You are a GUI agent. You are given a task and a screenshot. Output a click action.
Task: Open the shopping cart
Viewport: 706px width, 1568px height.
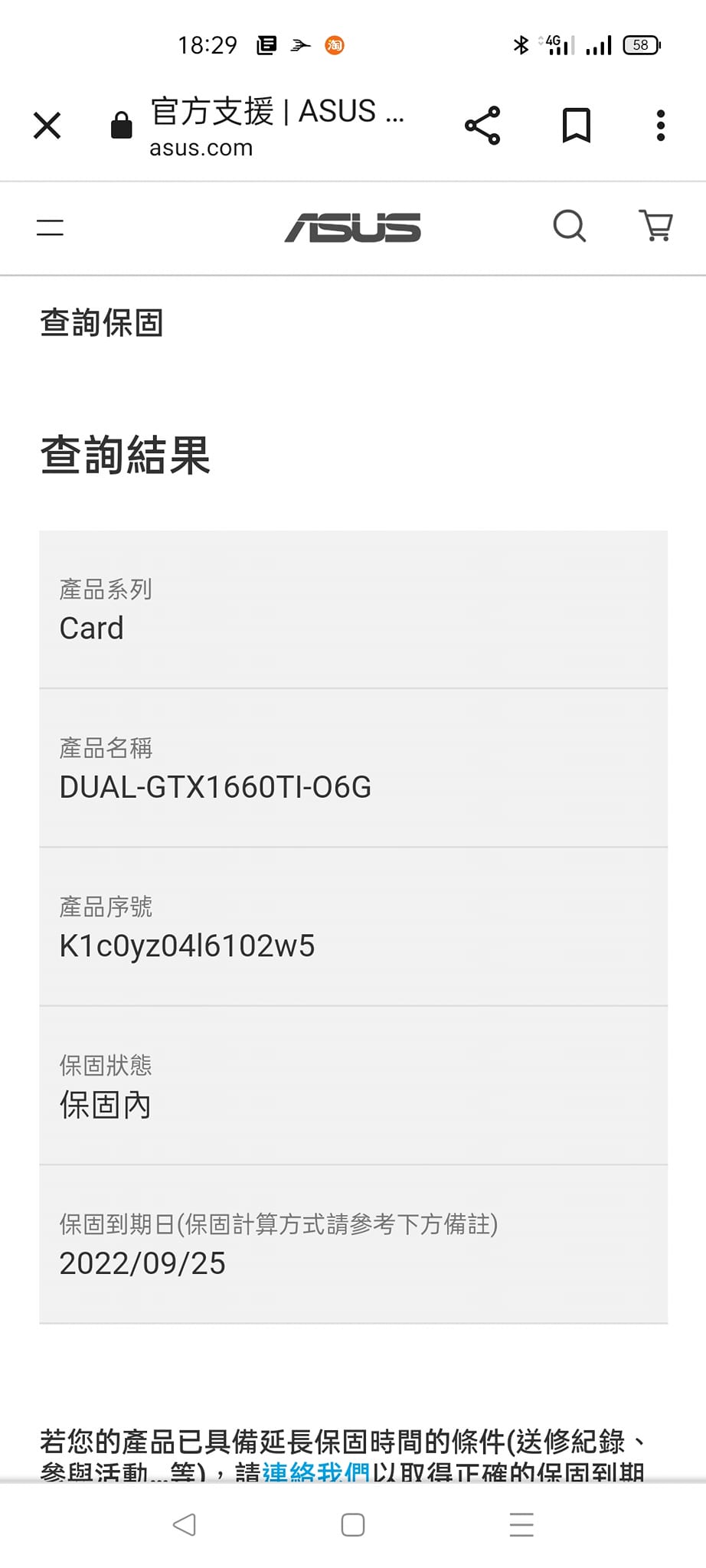tap(656, 227)
